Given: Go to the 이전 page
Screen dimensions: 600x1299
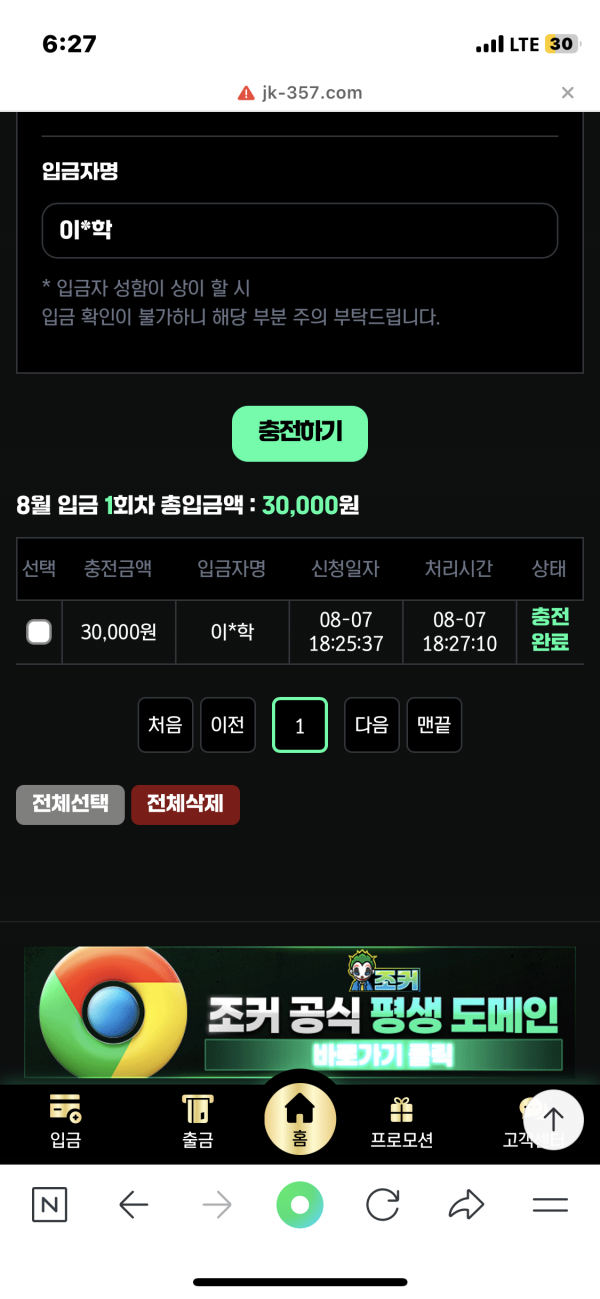Looking at the screenshot, I should point(228,725).
